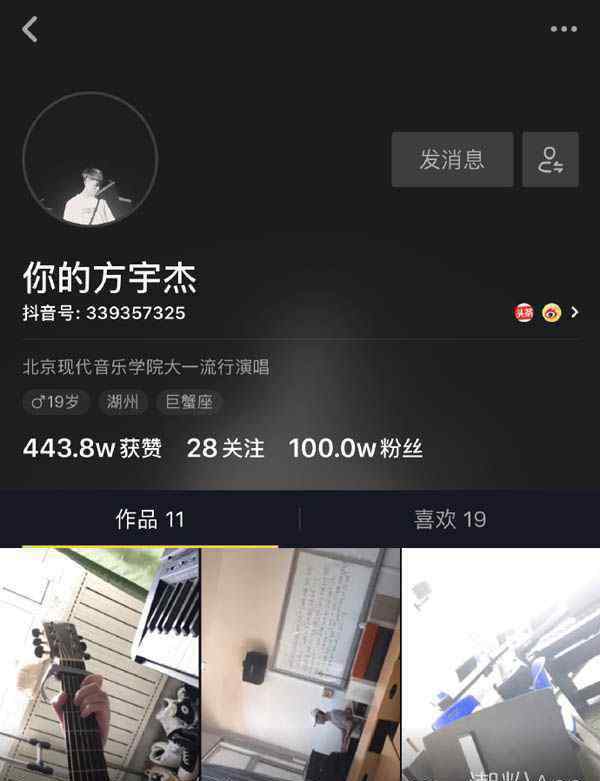The width and height of the screenshot is (600, 781).
Task: View the 28 关注 following list
Action: [226, 449]
